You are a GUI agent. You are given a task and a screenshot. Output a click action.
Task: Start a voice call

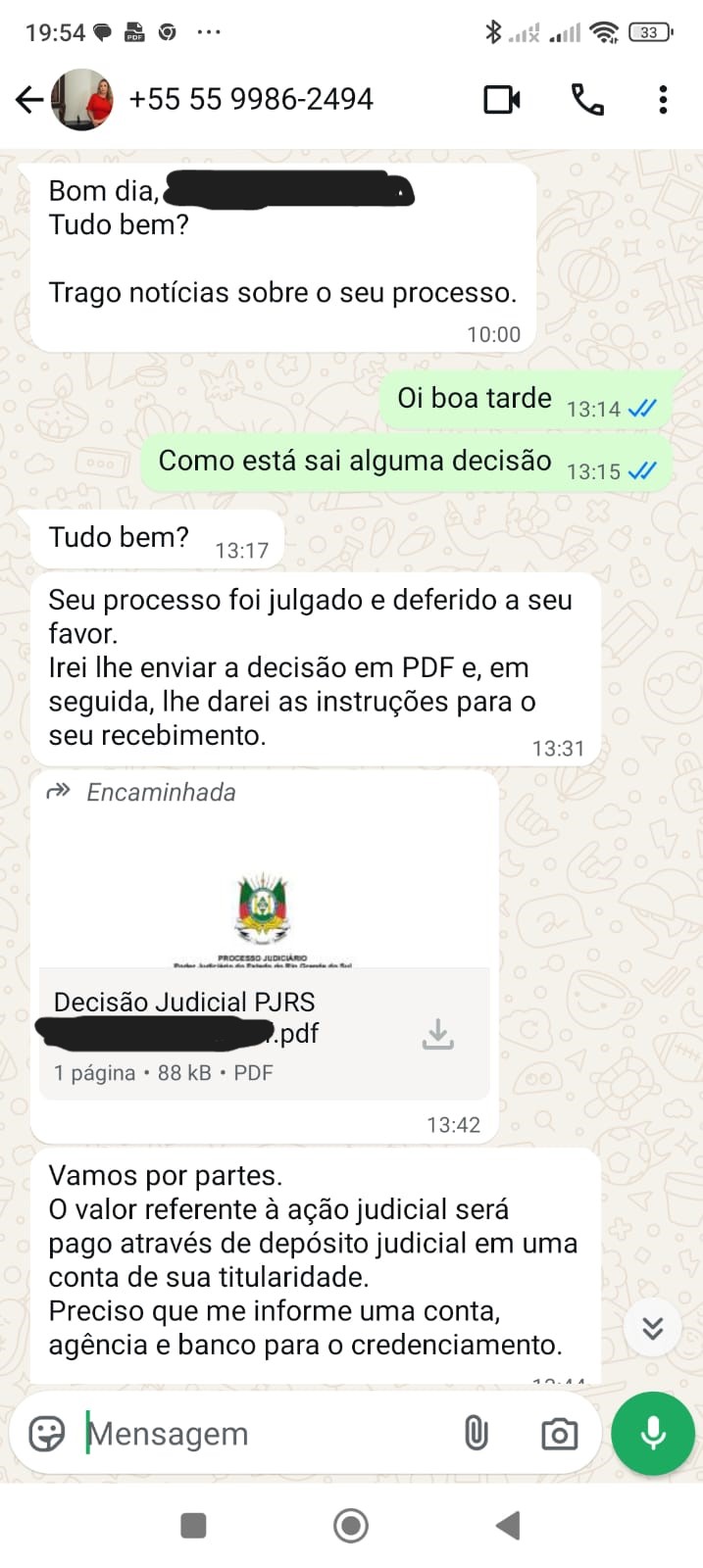pos(587,99)
